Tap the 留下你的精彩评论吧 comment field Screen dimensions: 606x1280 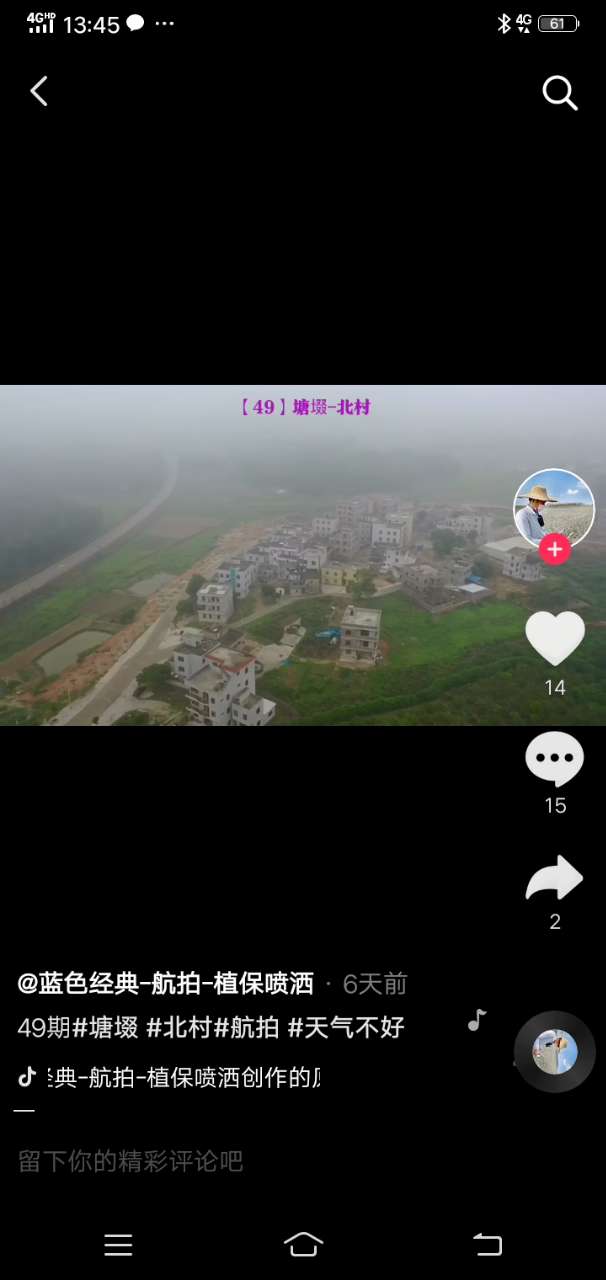point(130,1161)
